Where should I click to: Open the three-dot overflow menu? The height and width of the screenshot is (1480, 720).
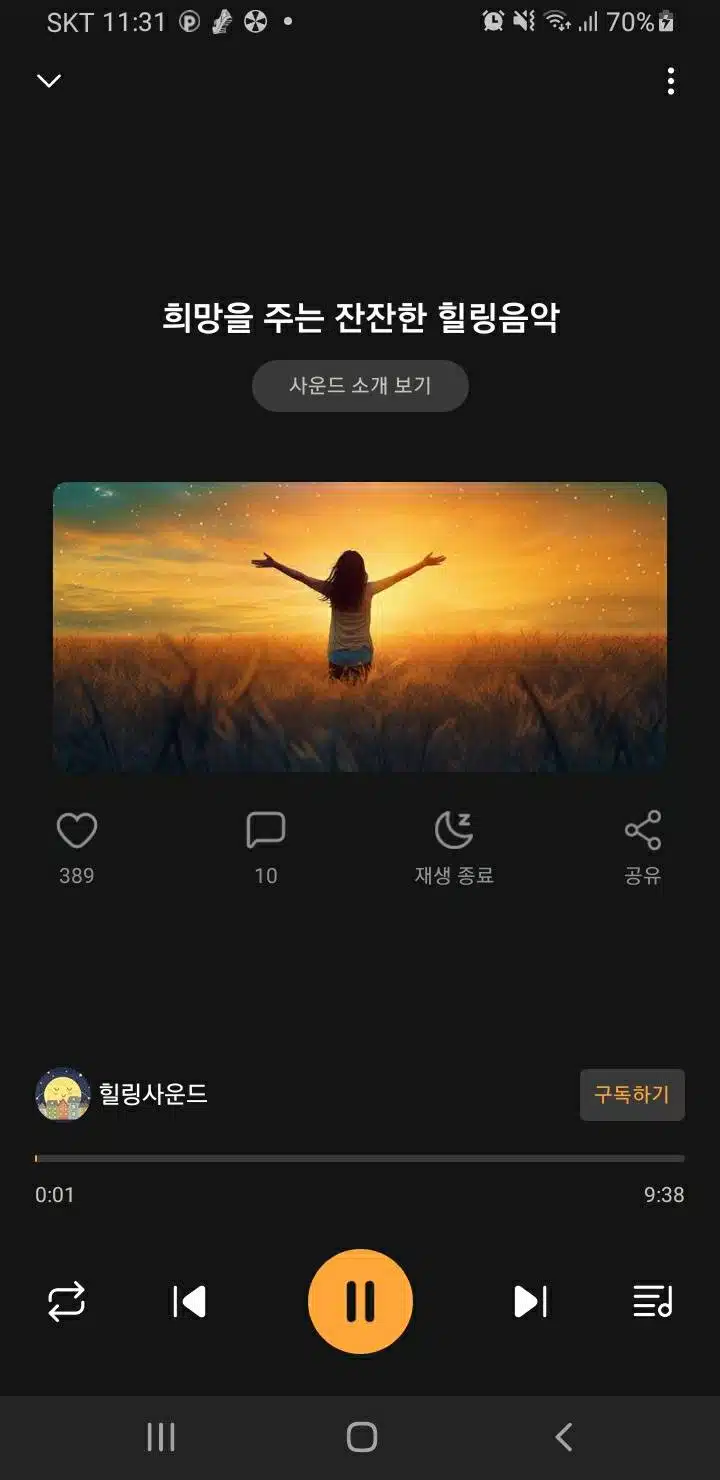coord(670,81)
